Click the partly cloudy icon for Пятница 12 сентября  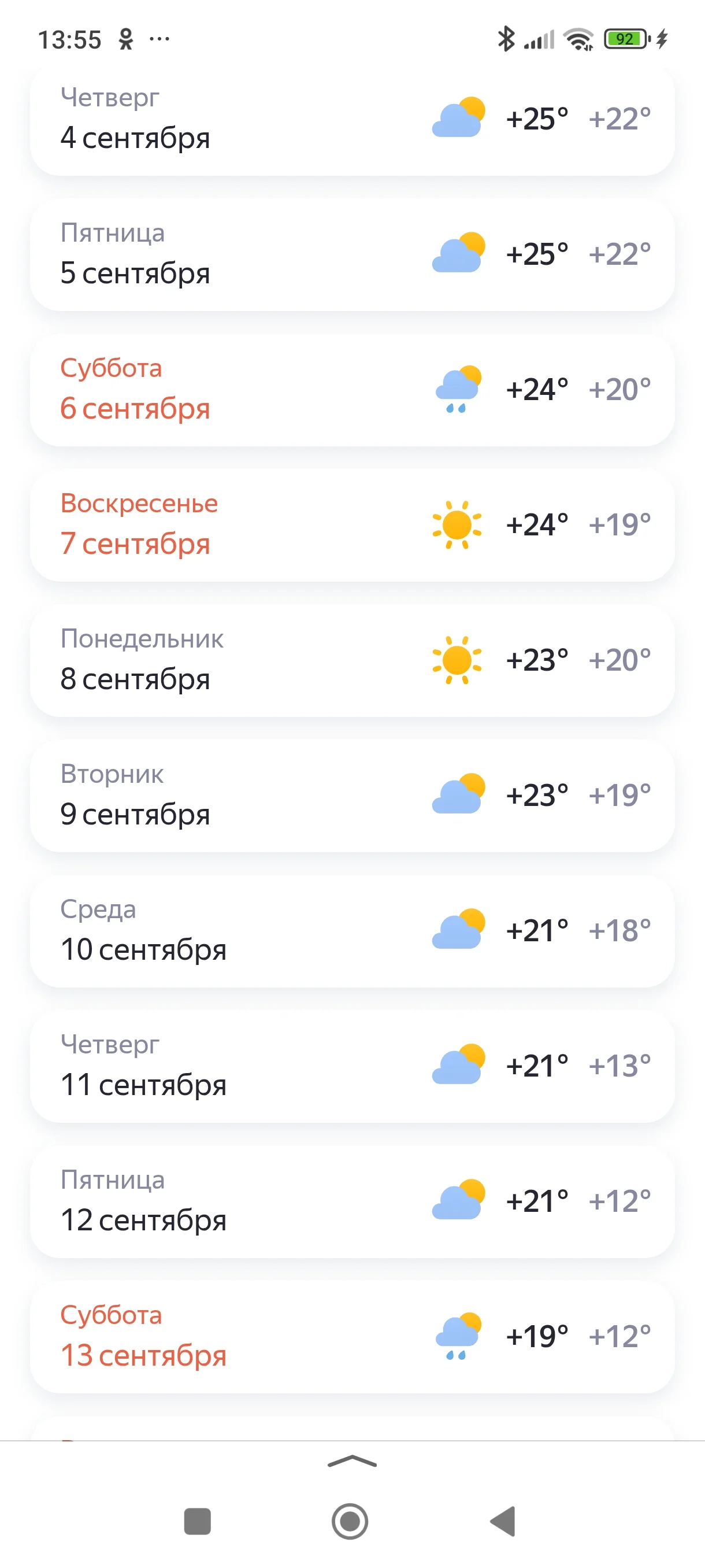coord(458,1199)
